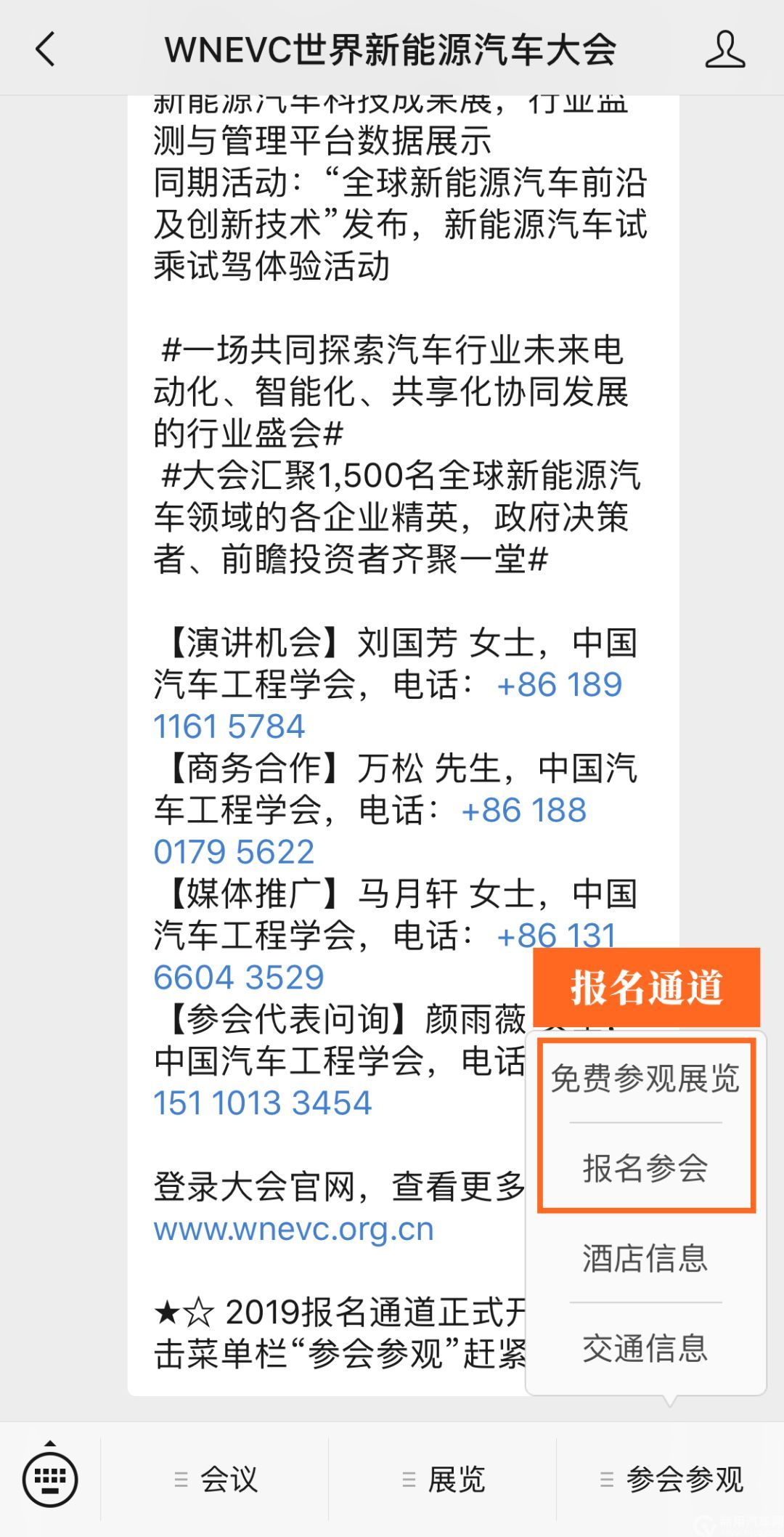View 交通信息 menu item

click(645, 1348)
